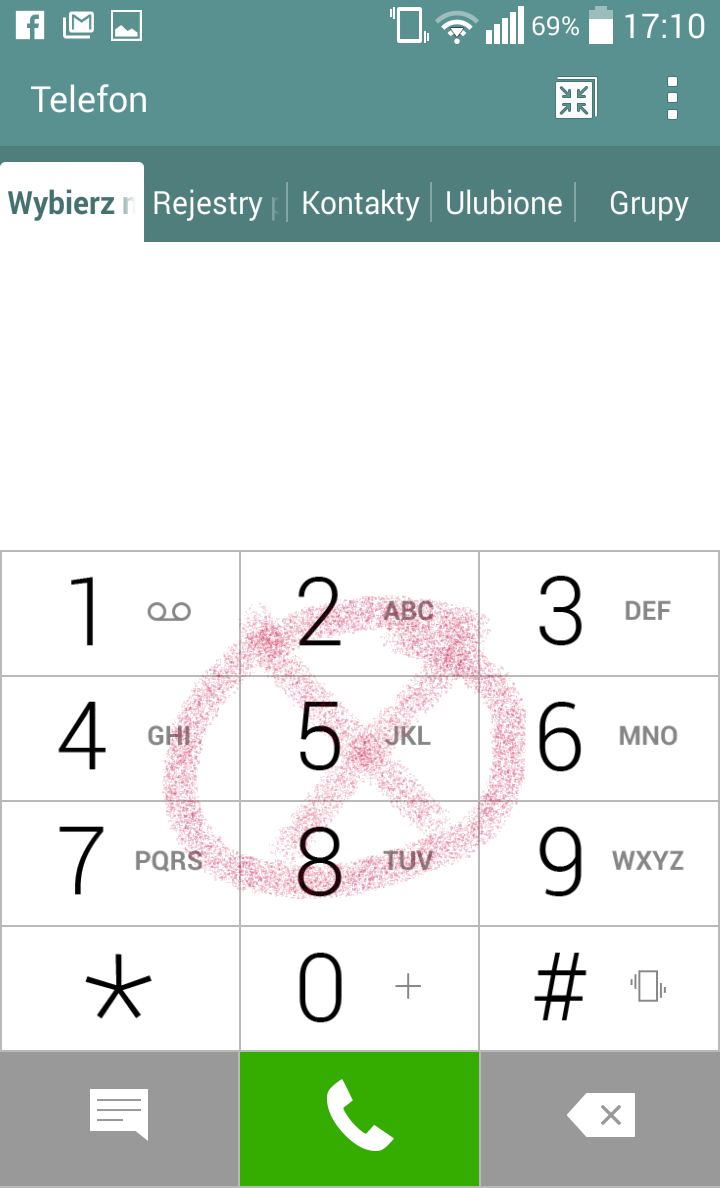Screen dimensions: 720x1188
Task: Tap the shrink dialpad icon
Action: (575, 98)
